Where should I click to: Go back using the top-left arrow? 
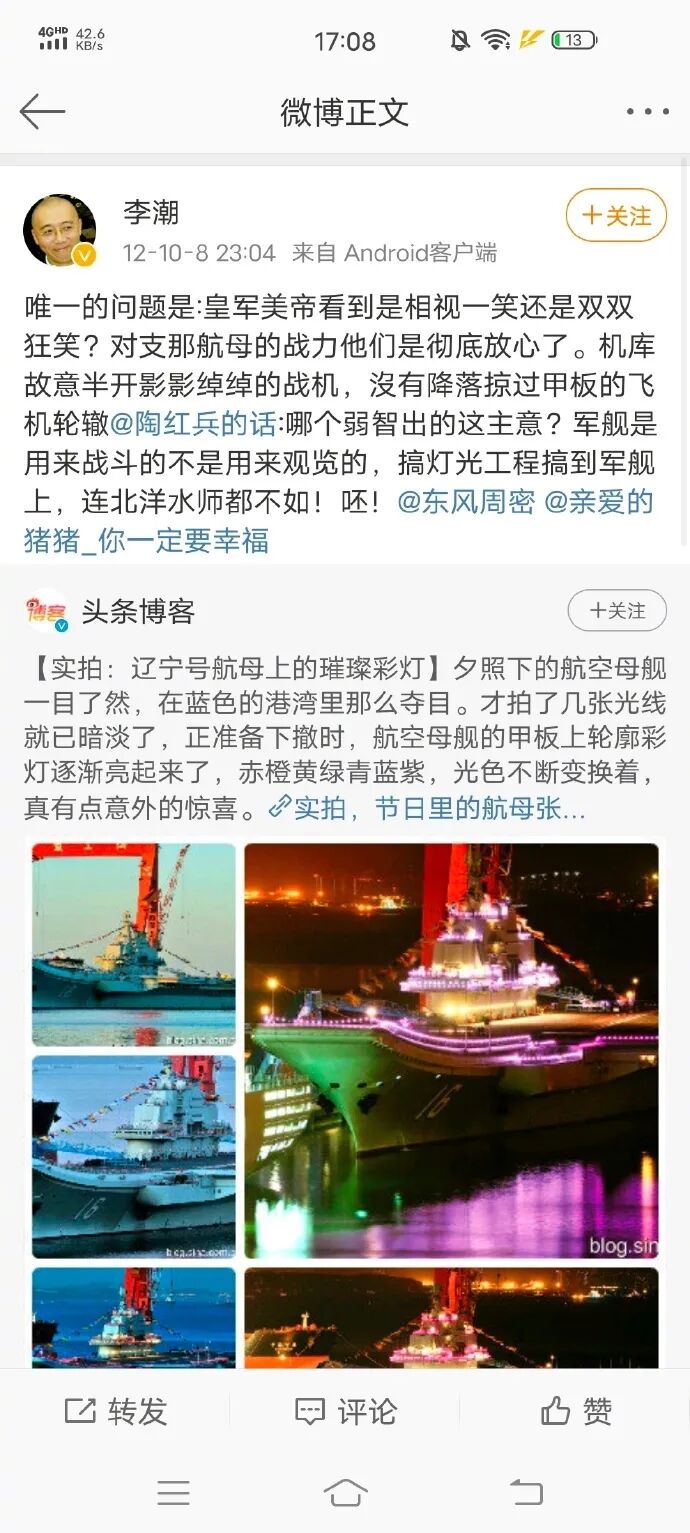[x=42, y=112]
